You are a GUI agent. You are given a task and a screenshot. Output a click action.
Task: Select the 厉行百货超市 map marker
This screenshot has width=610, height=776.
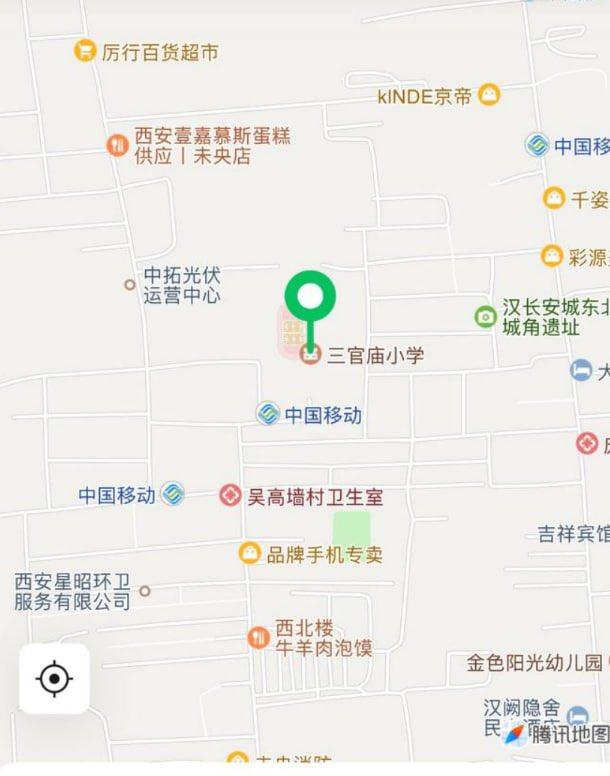(86, 52)
